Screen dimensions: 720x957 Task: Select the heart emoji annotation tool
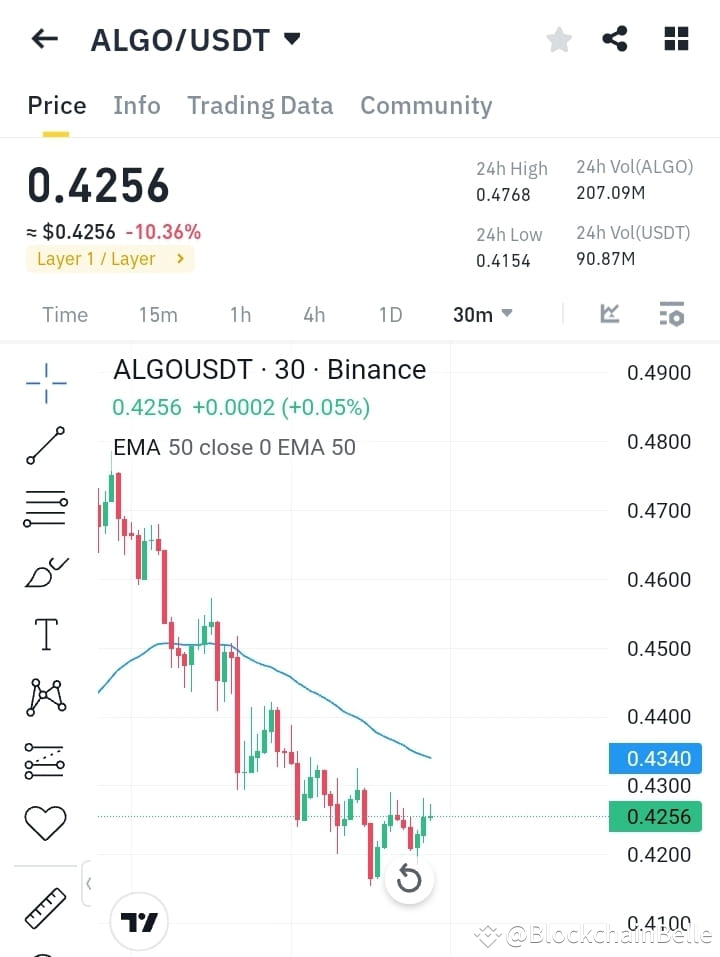[x=45, y=822]
